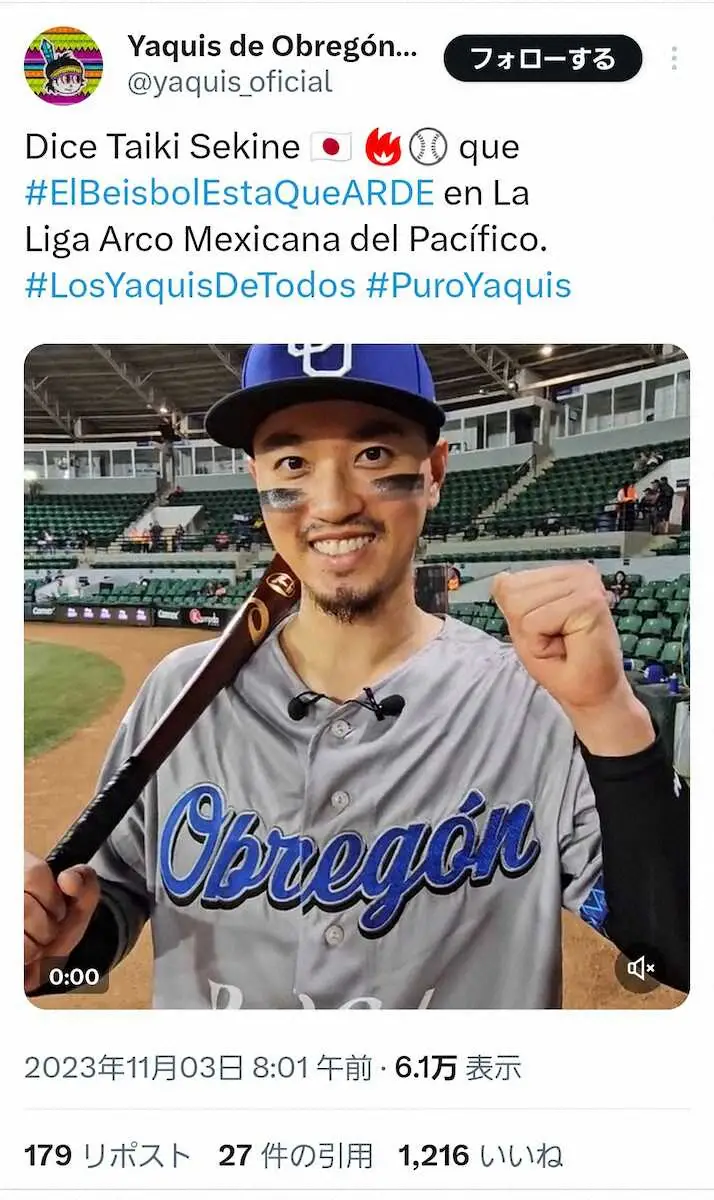Viewport: 714px width, 1200px height.
Task: Open the #LosYaquisDeTodos hashtag
Action: [190, 285]
